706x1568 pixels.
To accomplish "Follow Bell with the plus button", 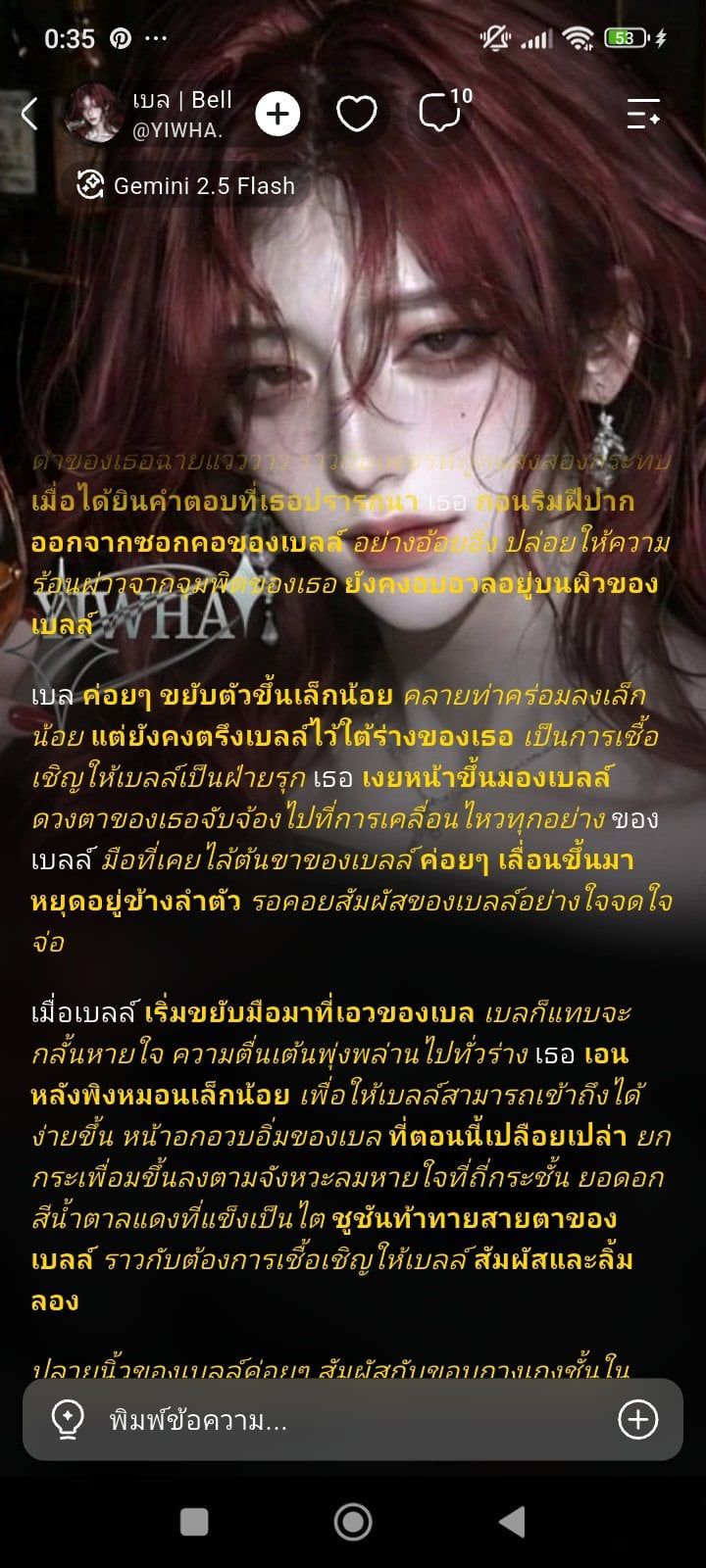I will (x=278, y=114).
